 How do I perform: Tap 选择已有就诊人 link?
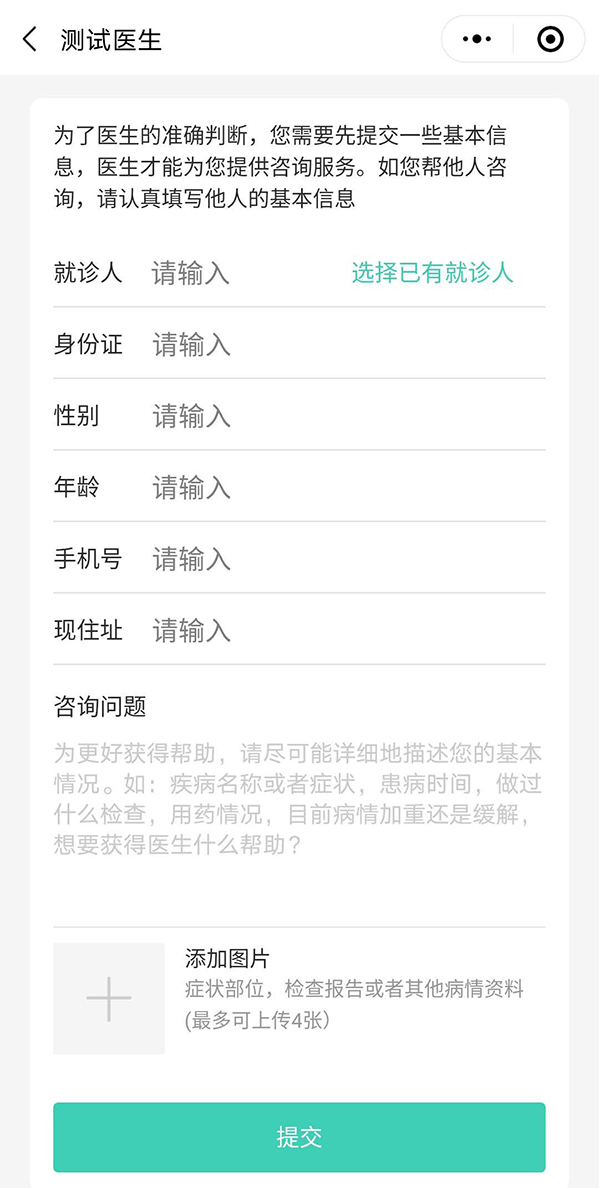pos(432,273)
